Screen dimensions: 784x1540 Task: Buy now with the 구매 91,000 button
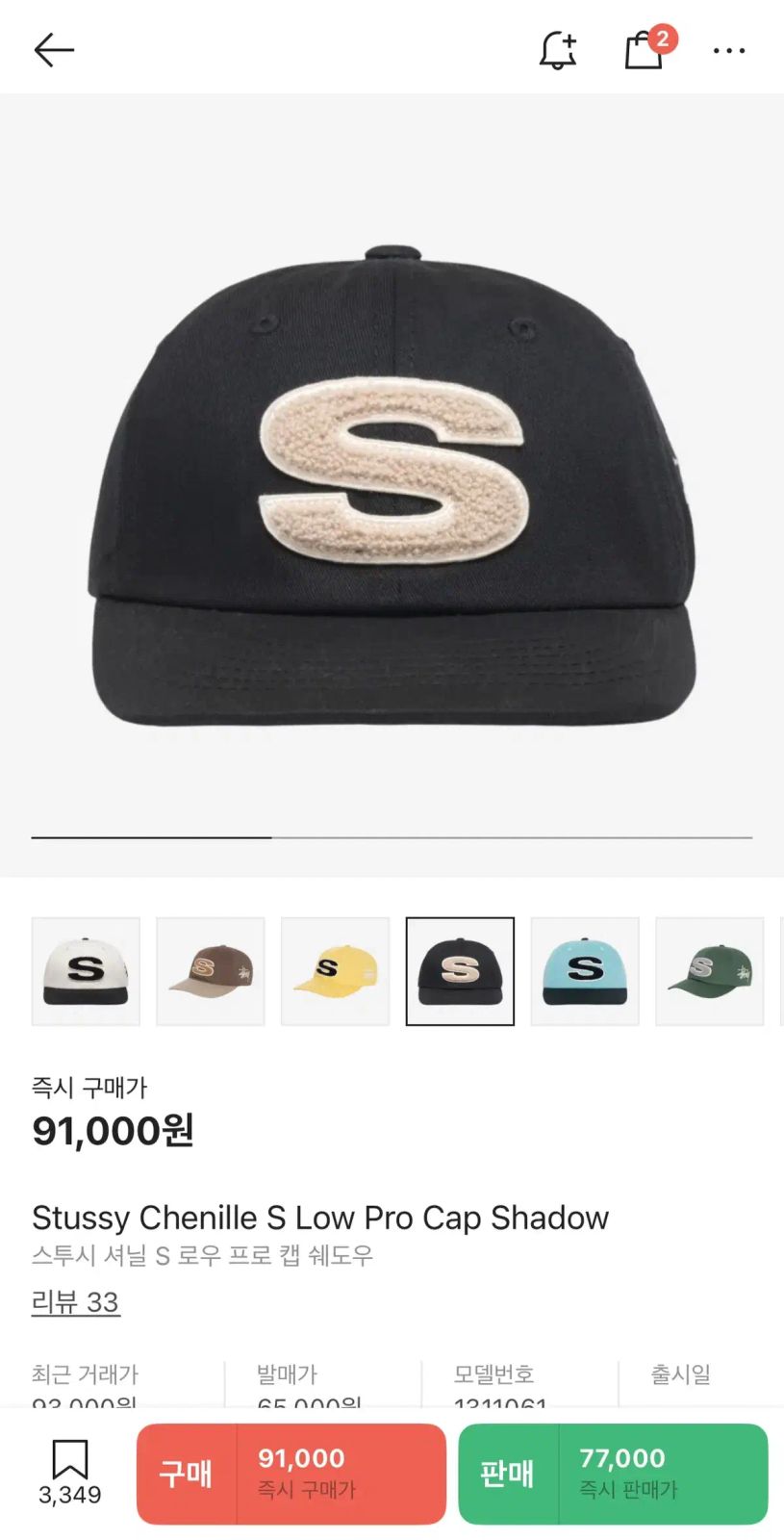pos(291,1474)
